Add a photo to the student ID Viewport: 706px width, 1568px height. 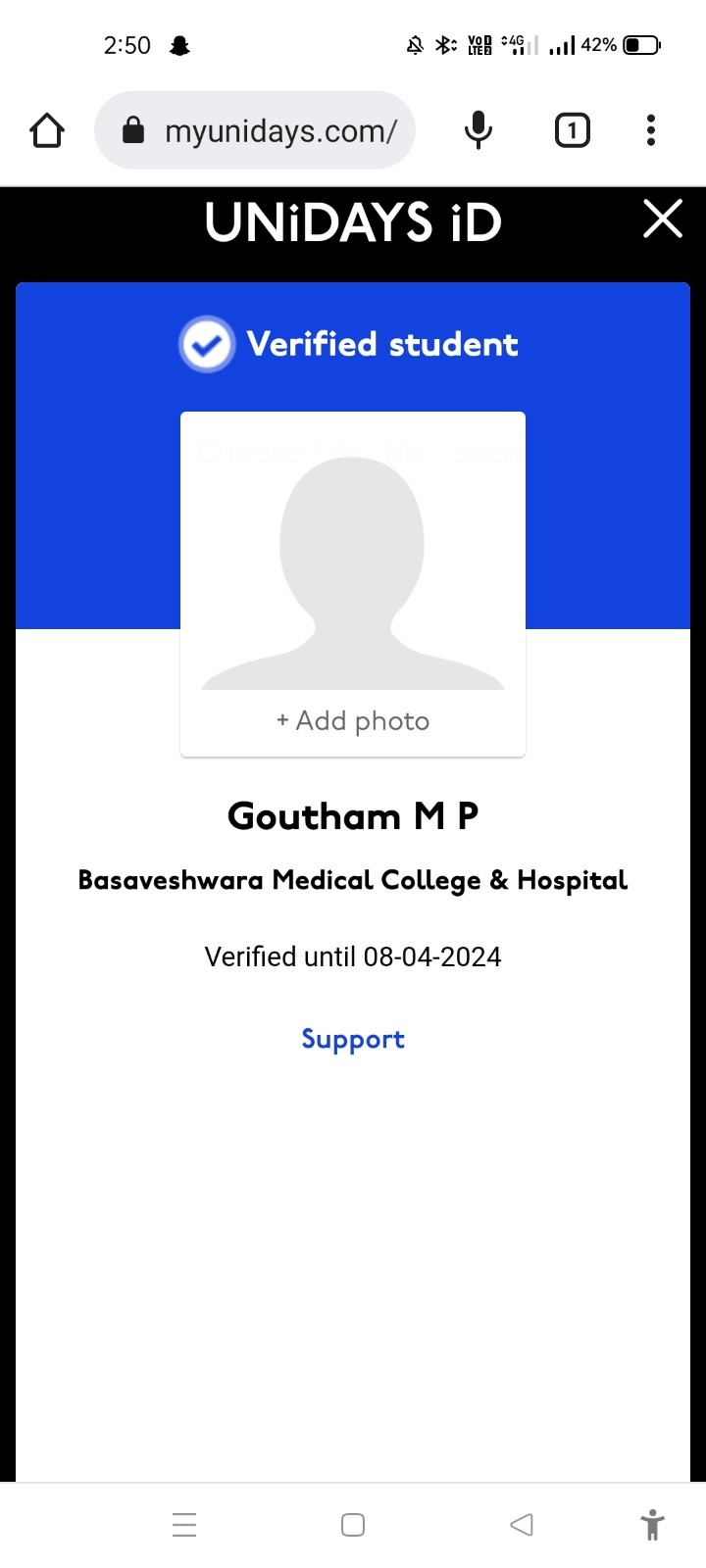(x=353, y=721)
